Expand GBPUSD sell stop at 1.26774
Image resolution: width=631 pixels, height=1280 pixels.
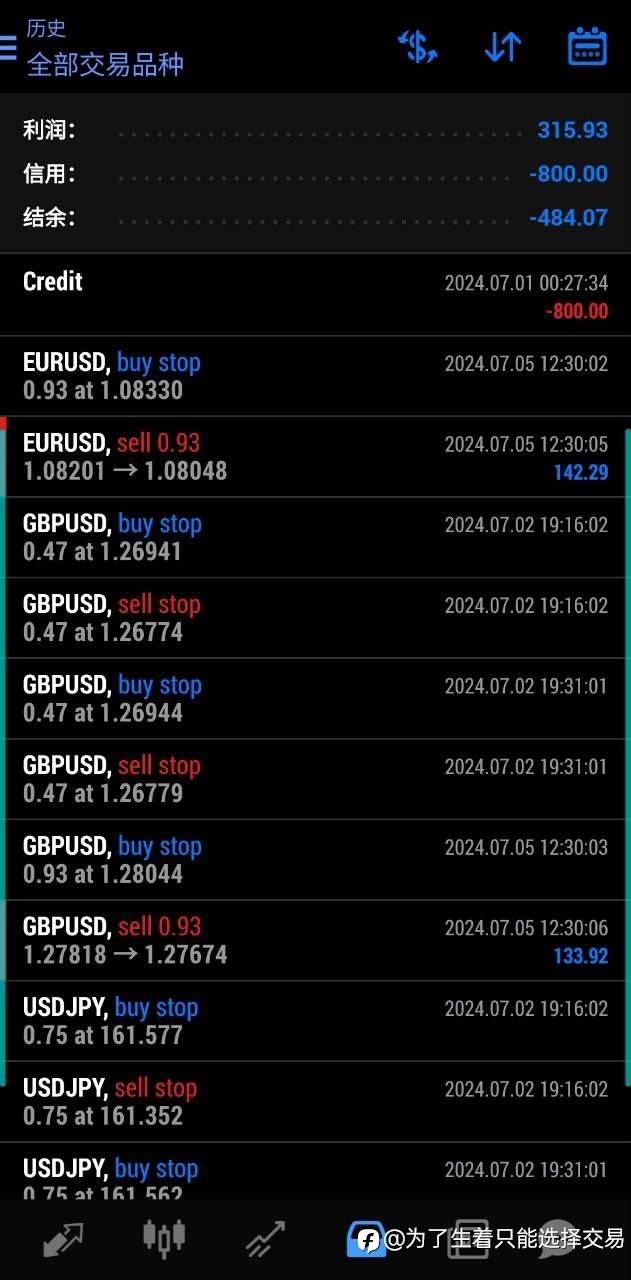click(315, 618)
